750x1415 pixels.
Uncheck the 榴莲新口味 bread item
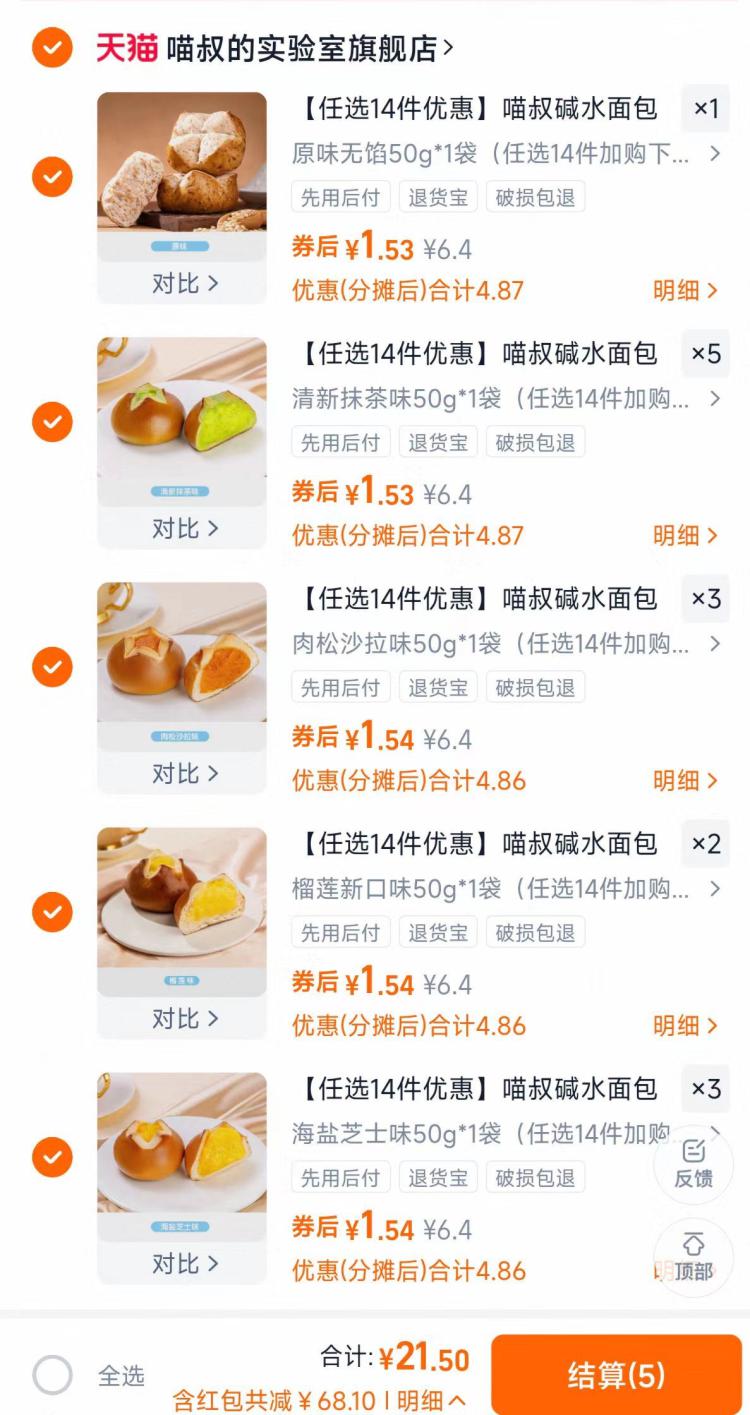[x=51, y=913]
